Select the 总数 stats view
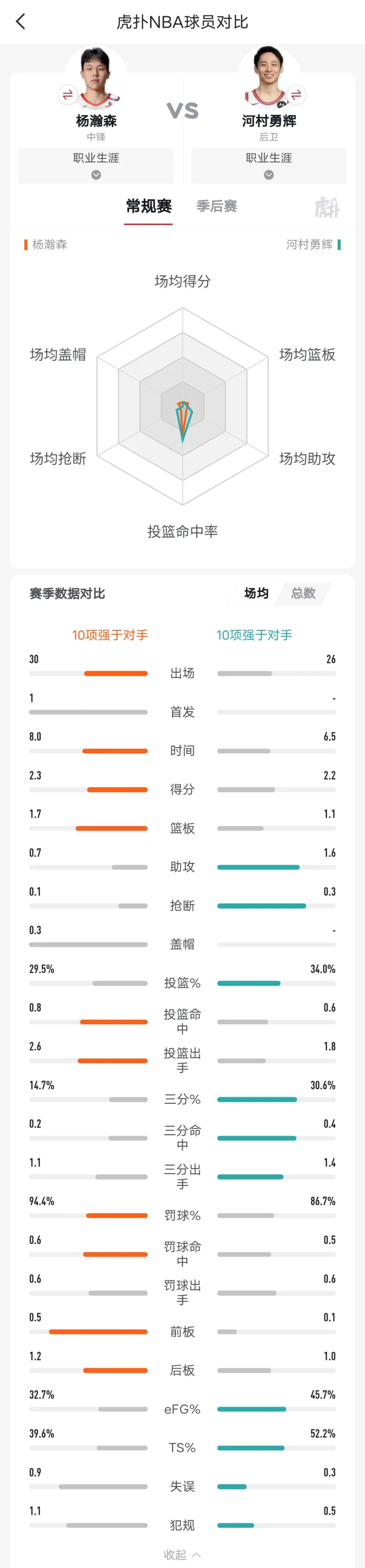 pyautogui.click(x=303, y=593)
